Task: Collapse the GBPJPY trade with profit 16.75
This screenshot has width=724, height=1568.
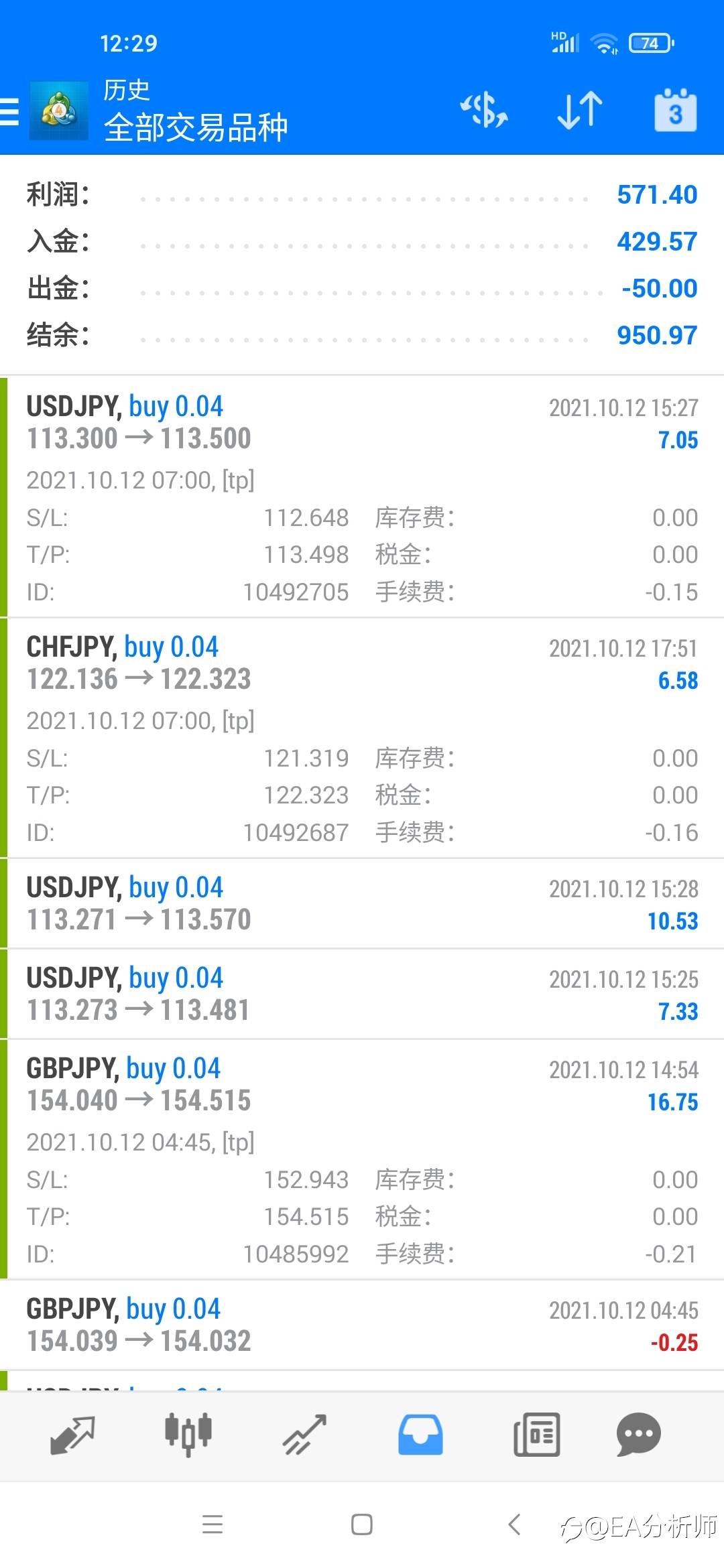Action: point(362,1159)
